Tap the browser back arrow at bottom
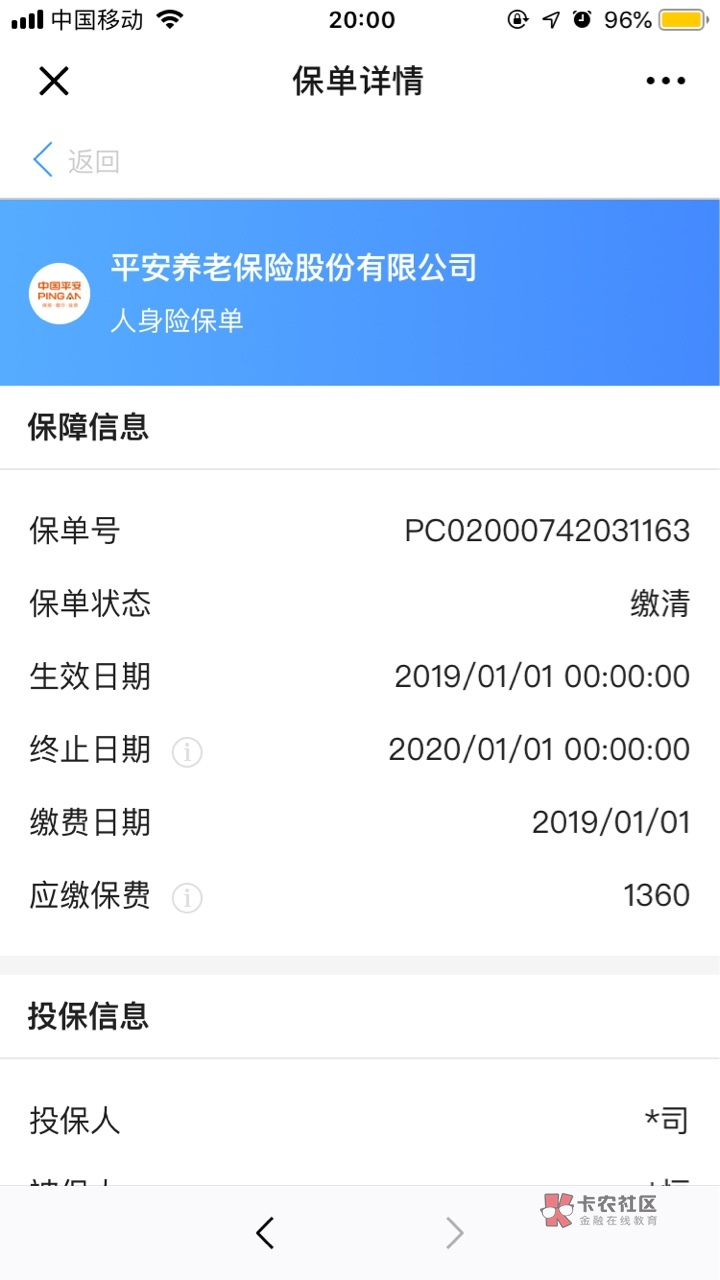Viewport: 720px width, 1280px height. coord(265,1233)
